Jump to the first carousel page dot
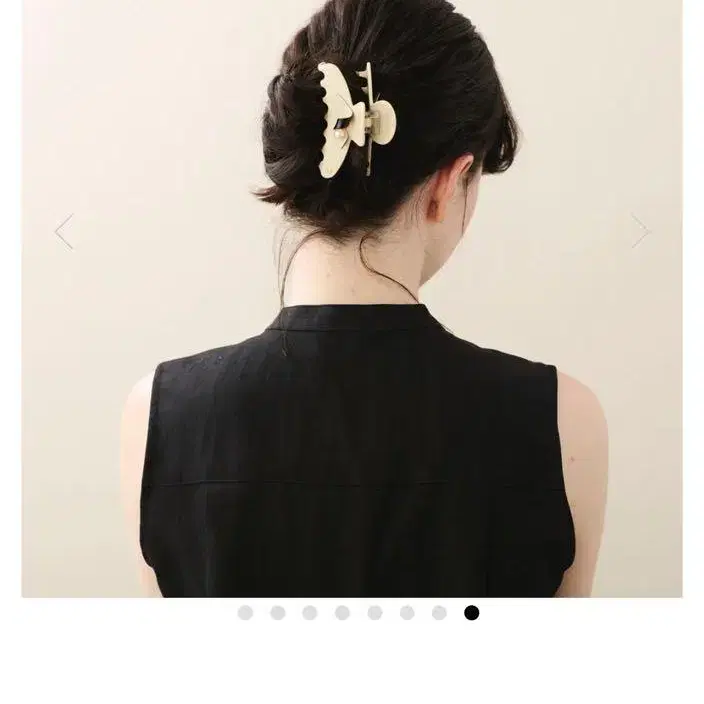 tap(245, 613)
